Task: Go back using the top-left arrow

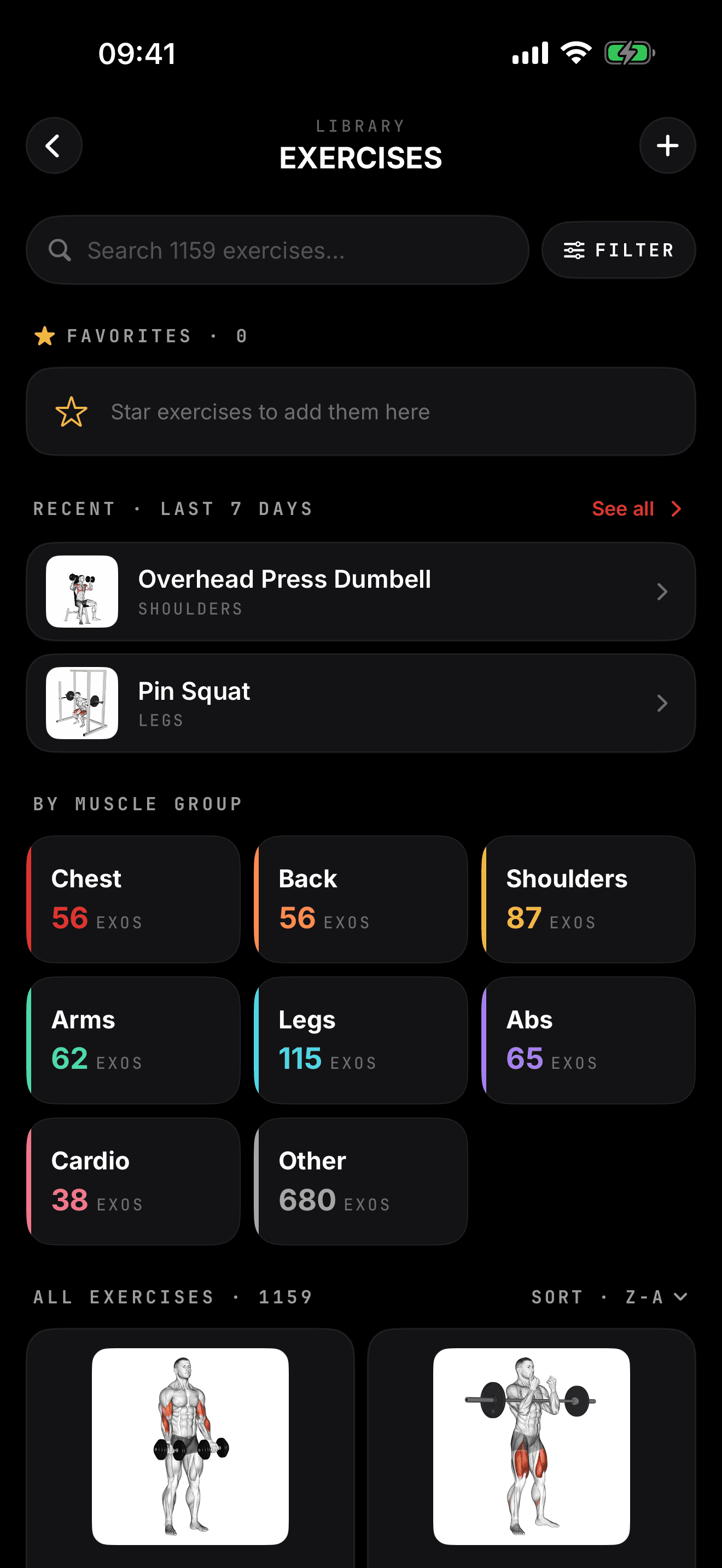Action: pyautogui.click(x=54, y=145)
